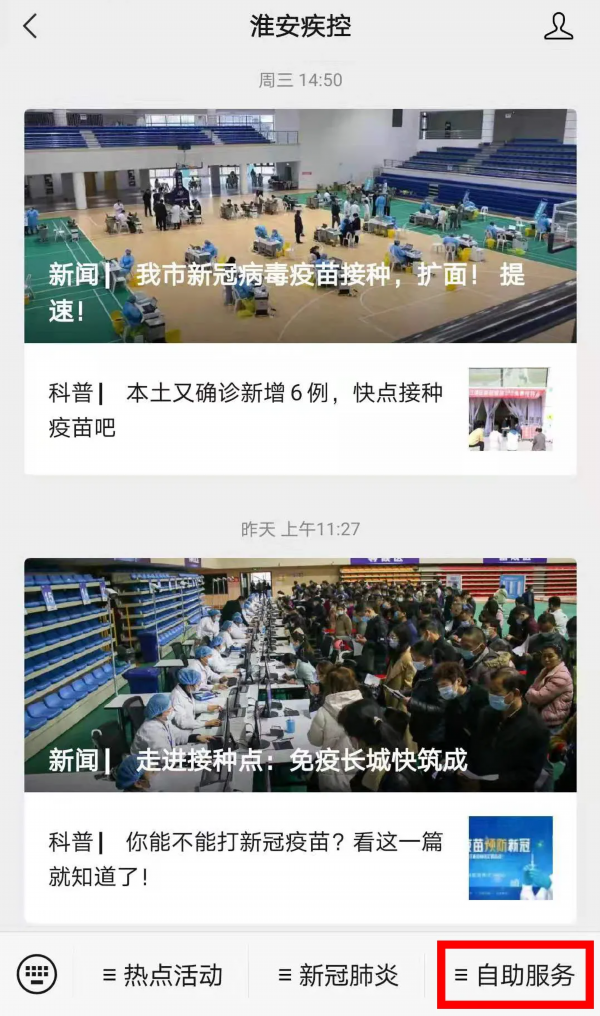The width and height of the screenshot is (600, 1016).
Task: Open the account profile icon
Action: click(x=558, y=27)
